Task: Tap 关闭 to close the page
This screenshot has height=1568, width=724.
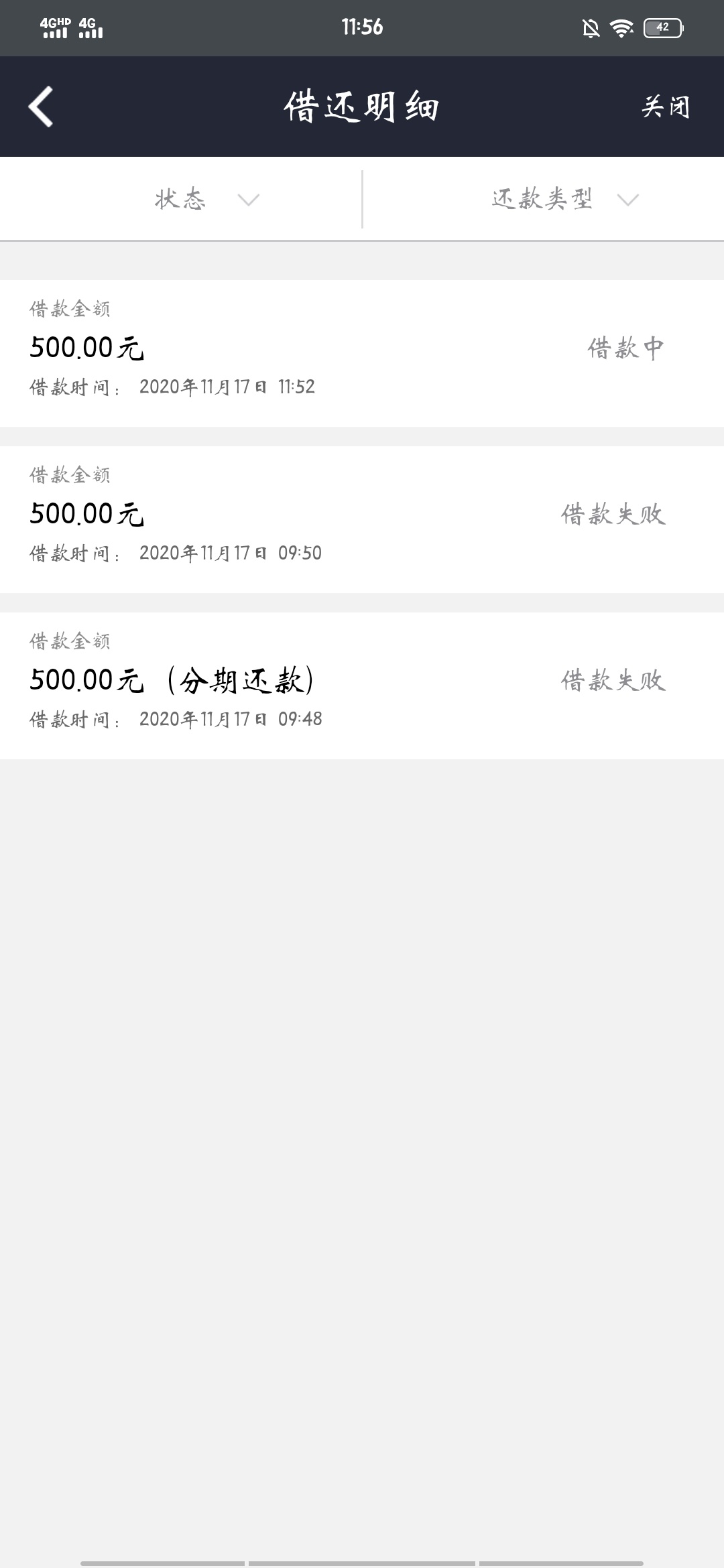Action: click(x=666, y=107)
